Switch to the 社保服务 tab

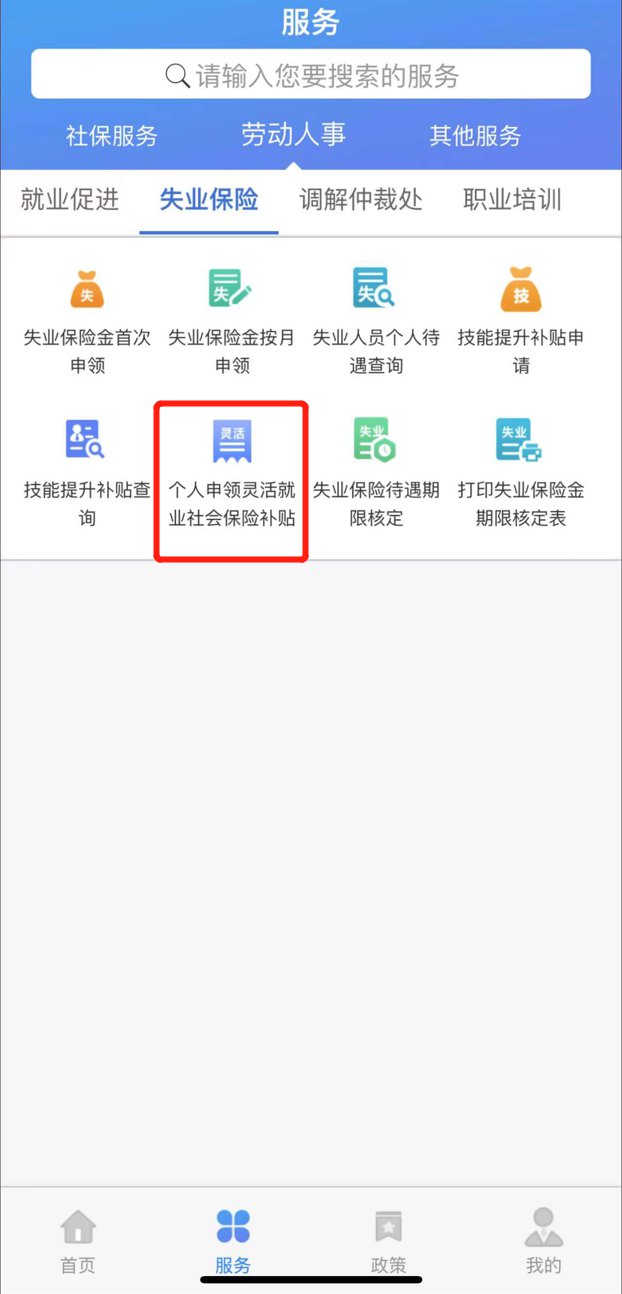point(112,136)
